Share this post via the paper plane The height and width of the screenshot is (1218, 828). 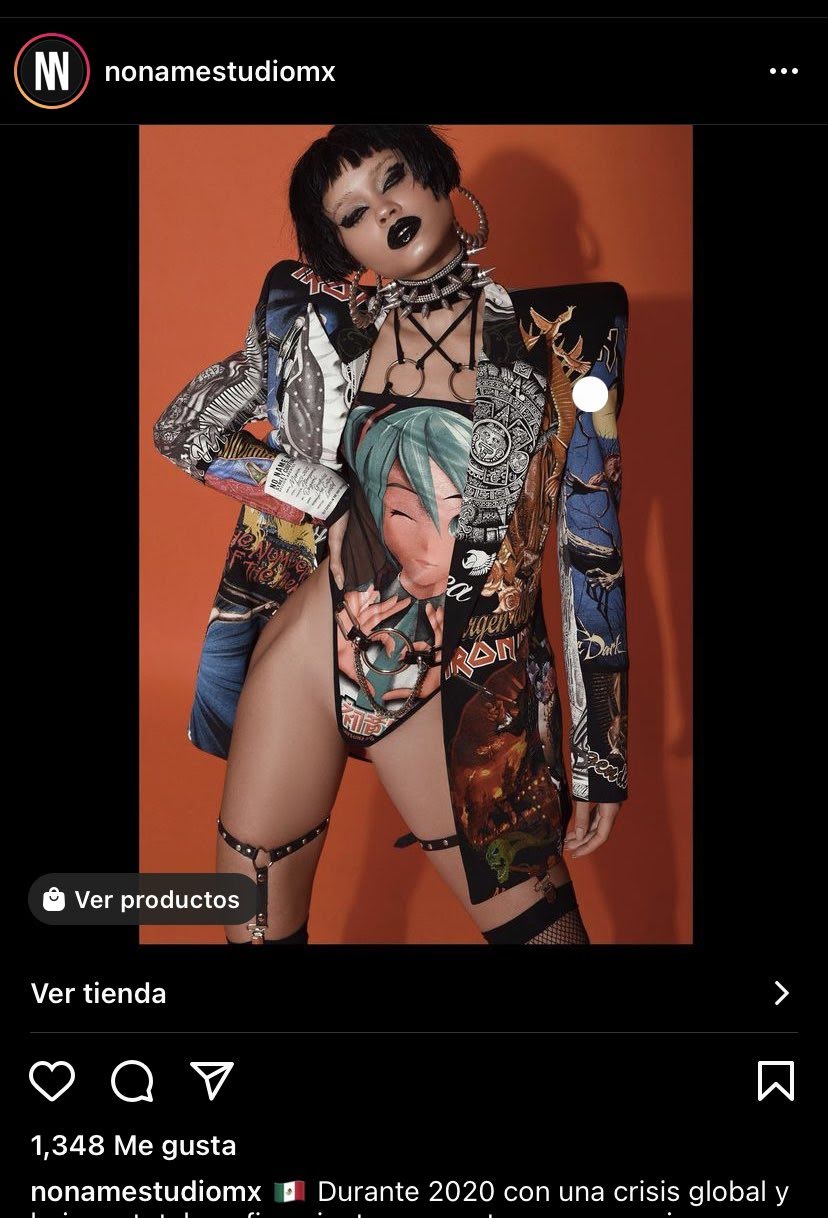212,1081
